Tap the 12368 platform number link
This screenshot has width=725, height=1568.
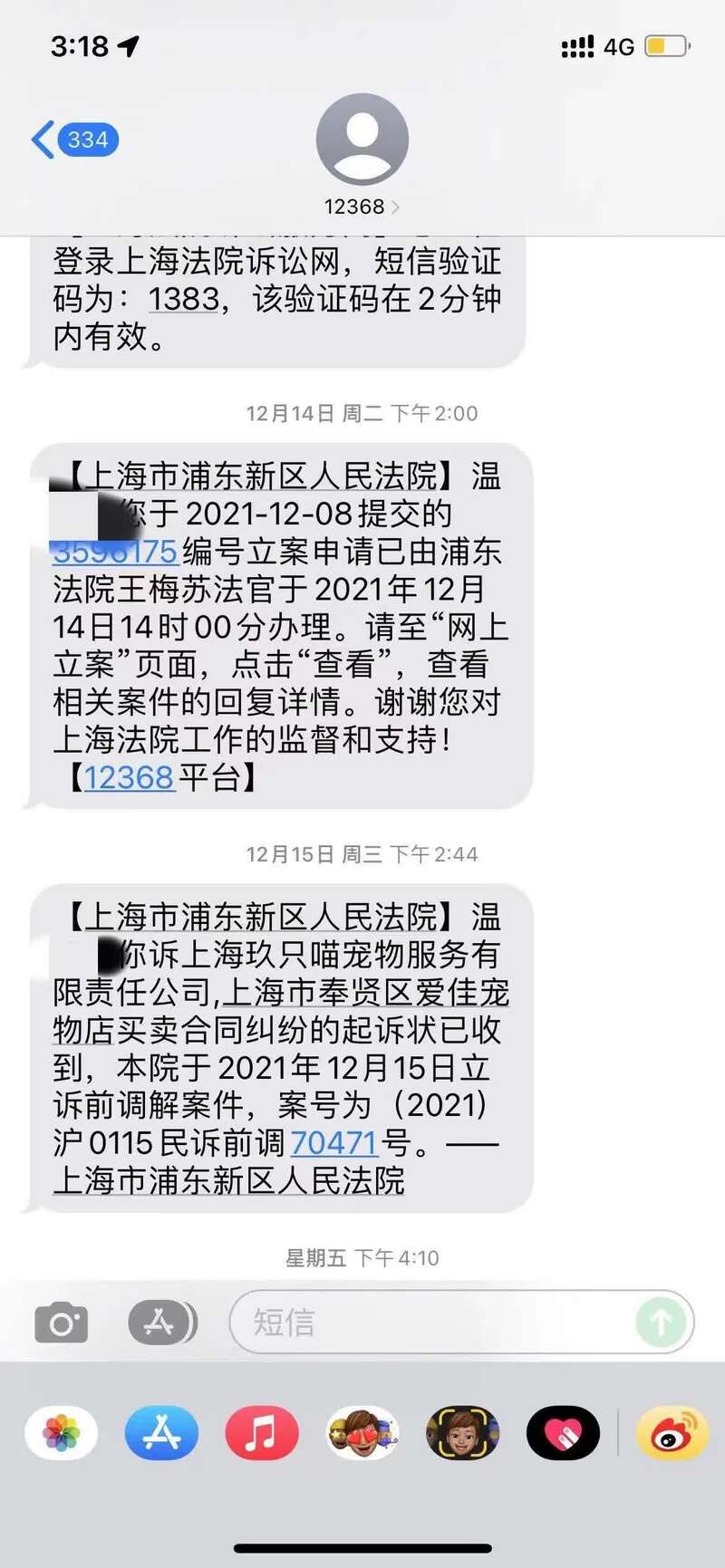128,777
